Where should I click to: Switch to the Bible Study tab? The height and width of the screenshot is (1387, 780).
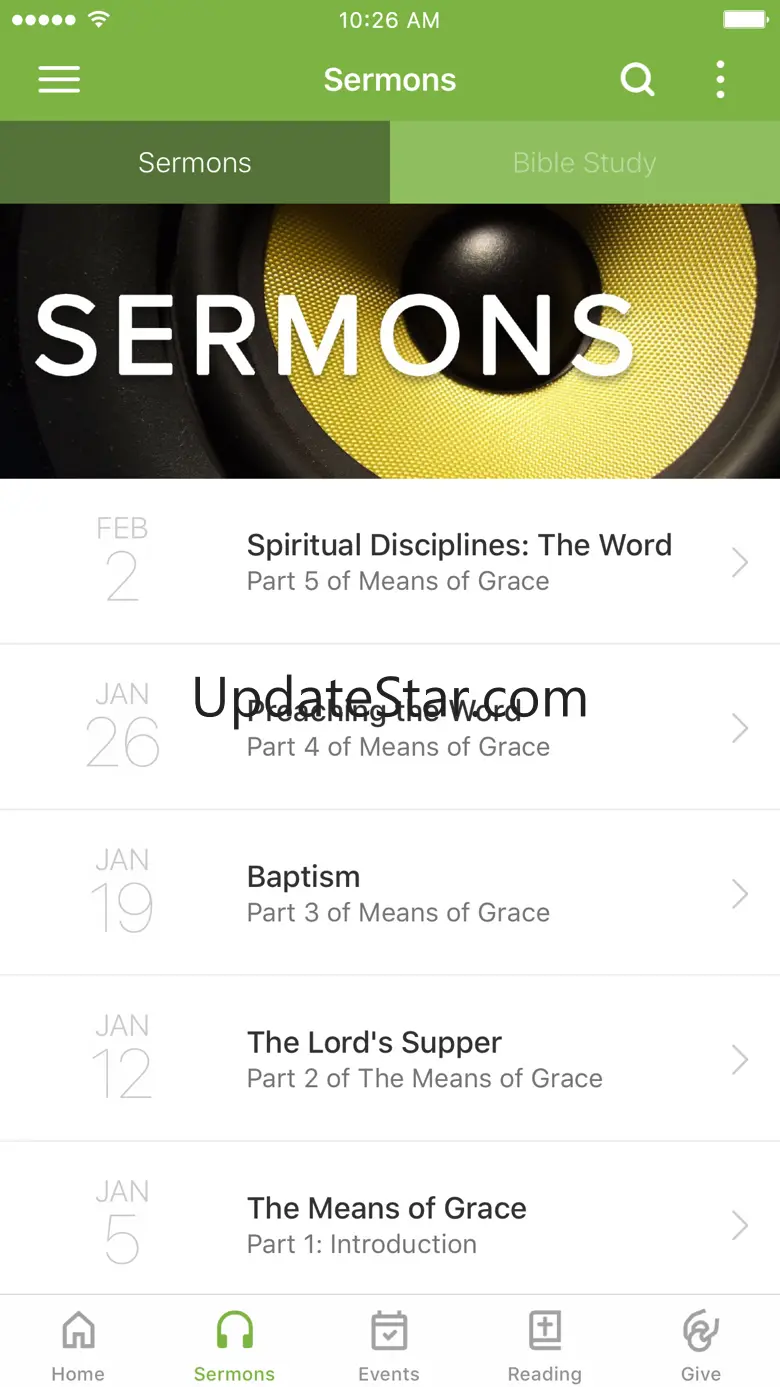(x=585, y=163)
